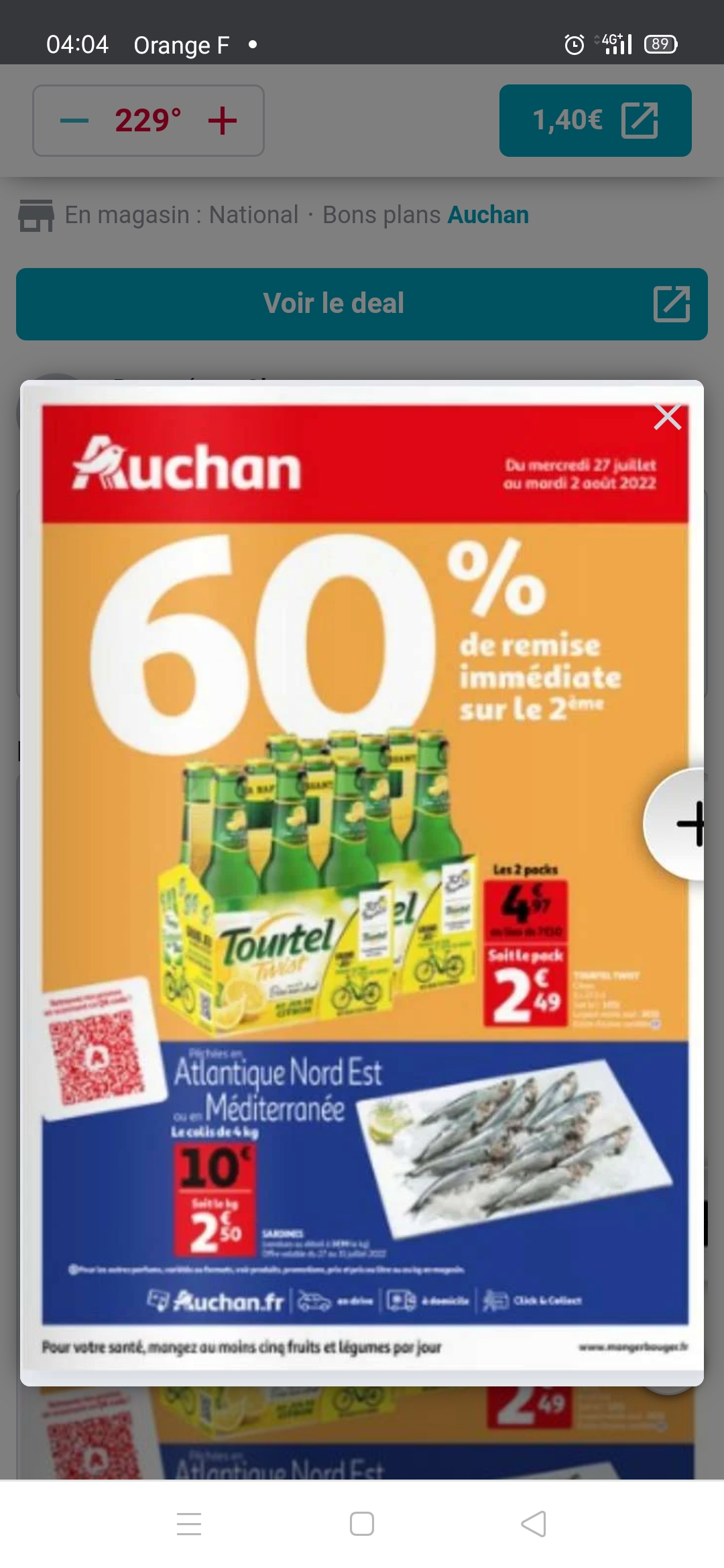This screenshot has width=724, height=1568.
Task: Open recent apps from navigation bar
Action: (189, 1524)
